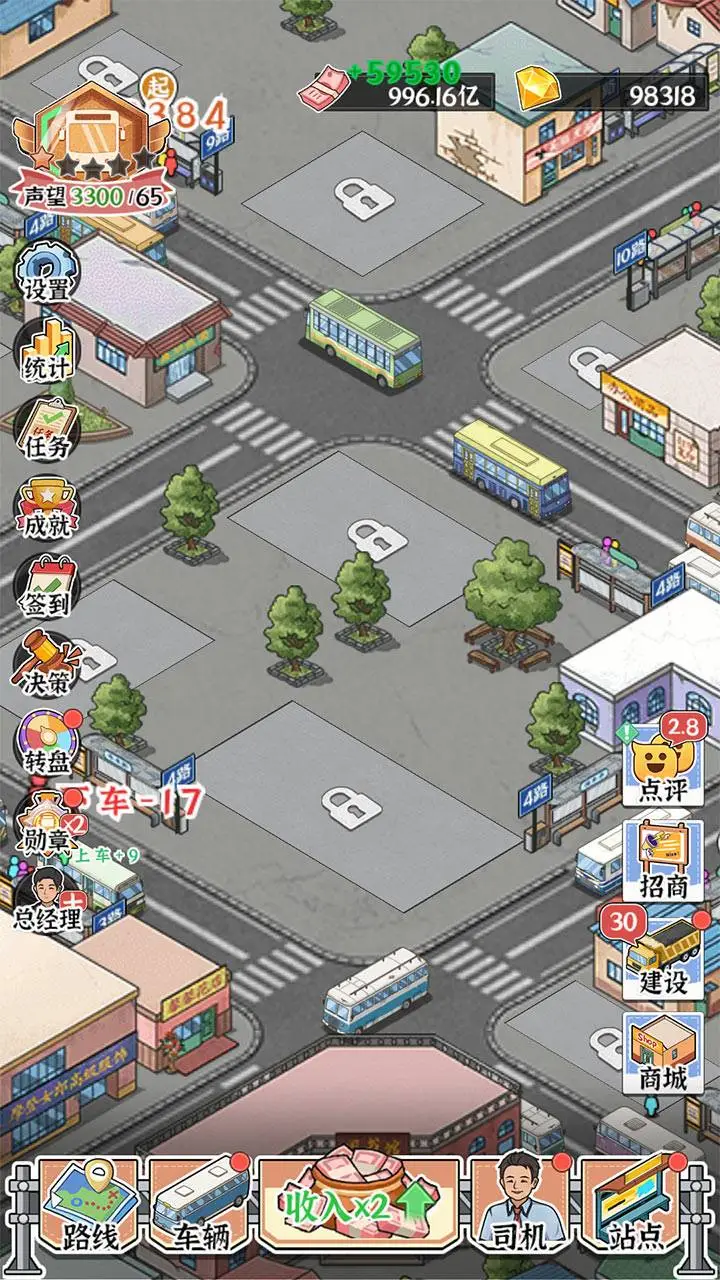Switch to the 站点 stations tab
This screenshot has width=720, height=1280.
[636, 1208]
